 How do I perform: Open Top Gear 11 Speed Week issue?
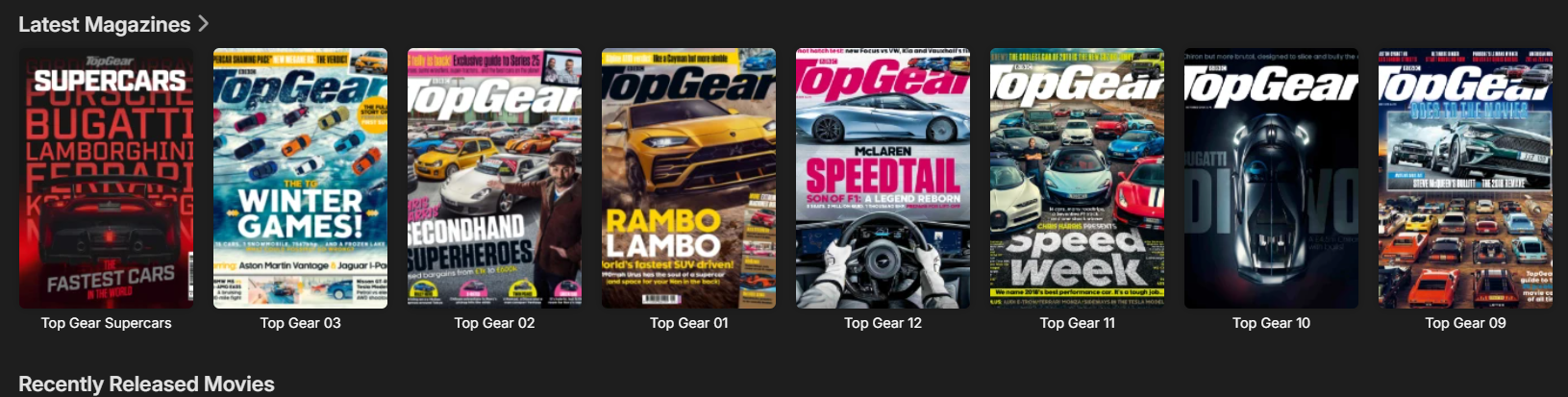coord(1077,179)
